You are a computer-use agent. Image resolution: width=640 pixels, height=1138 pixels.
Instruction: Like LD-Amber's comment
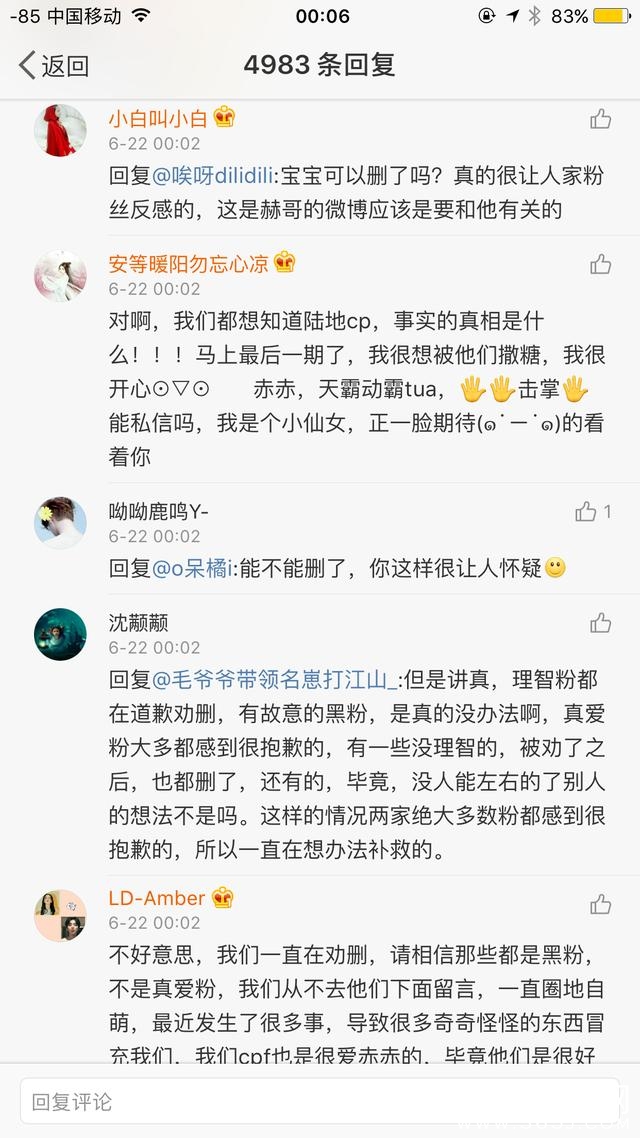(x=600, y=905)
